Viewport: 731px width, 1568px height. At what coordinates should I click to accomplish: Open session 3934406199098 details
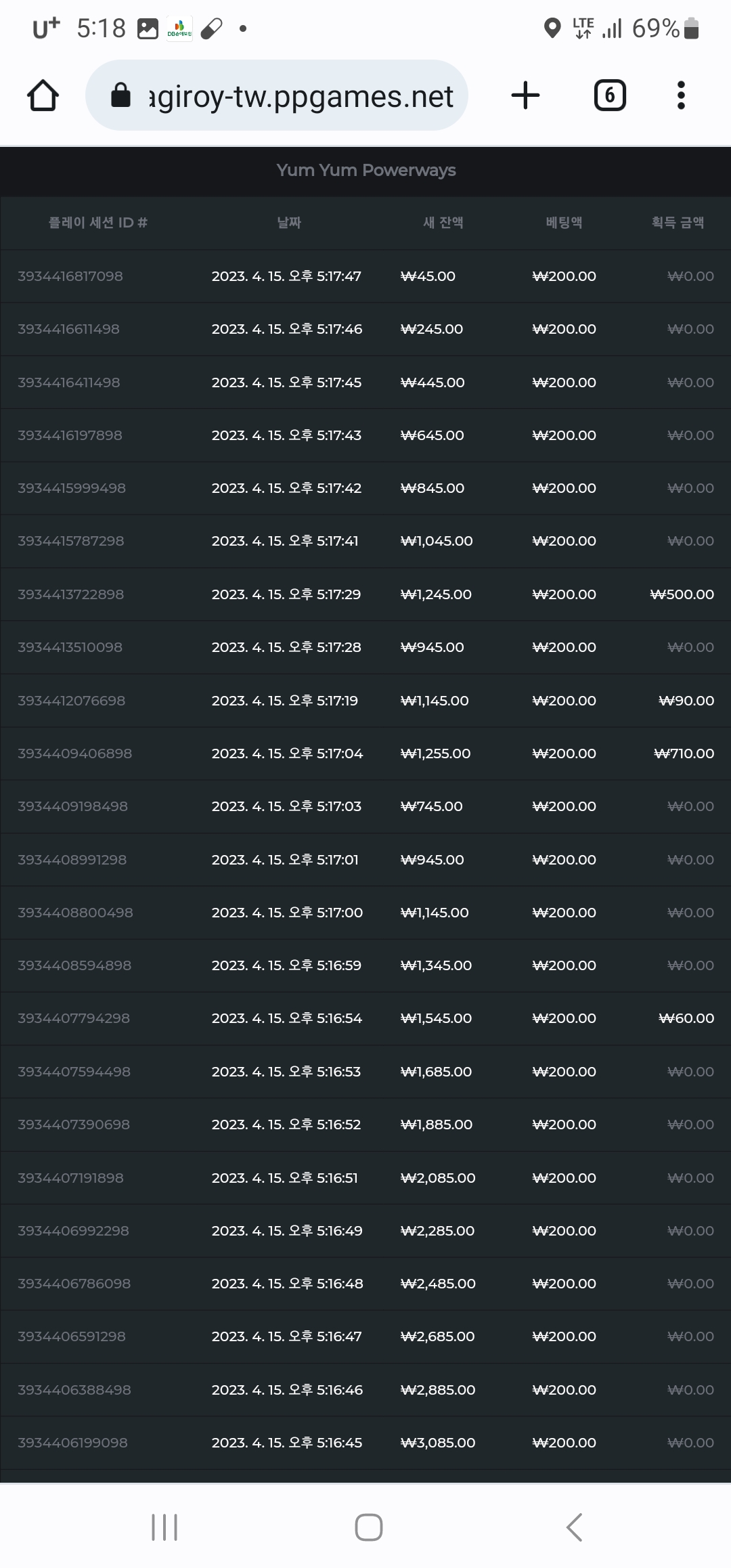click(x=365, y=1443)
